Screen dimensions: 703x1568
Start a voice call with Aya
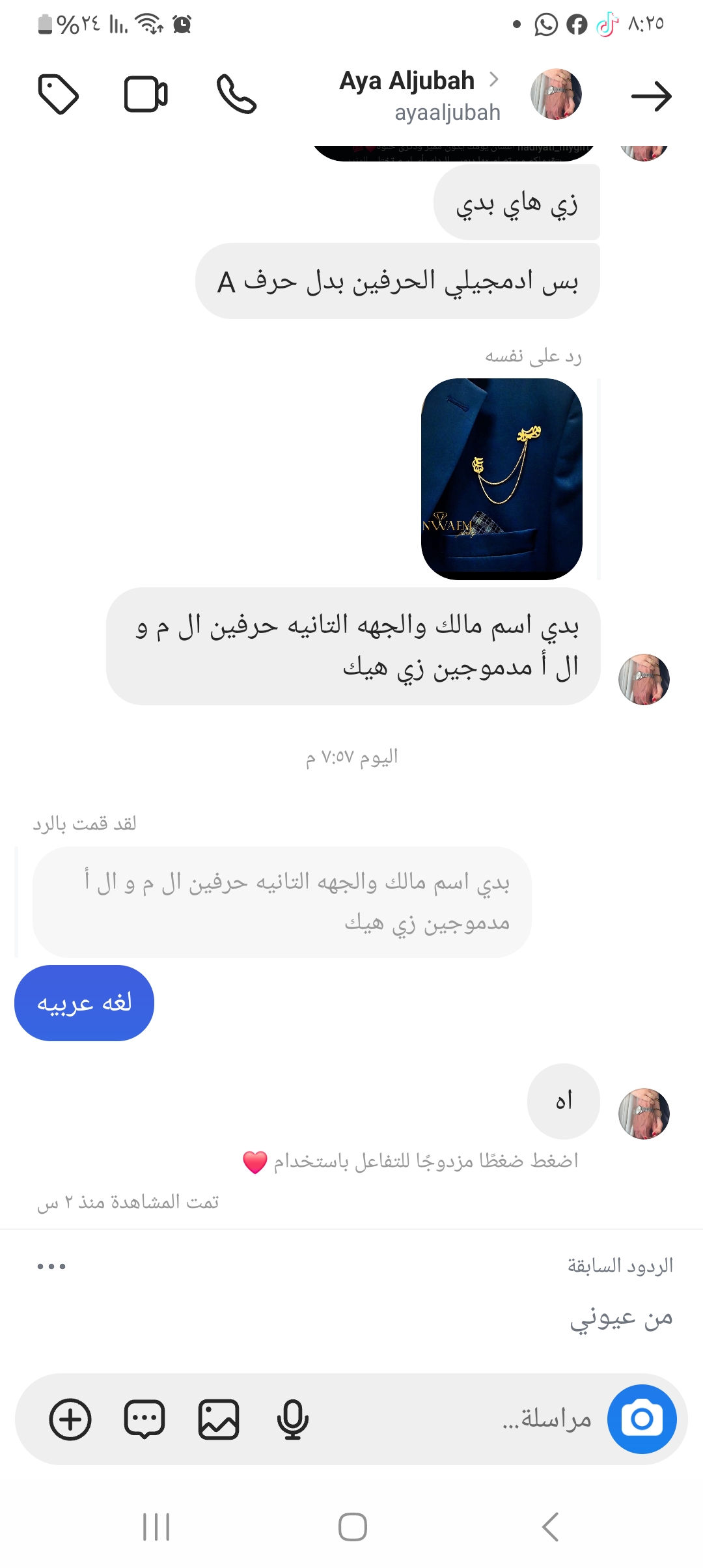tap(236, 95)
